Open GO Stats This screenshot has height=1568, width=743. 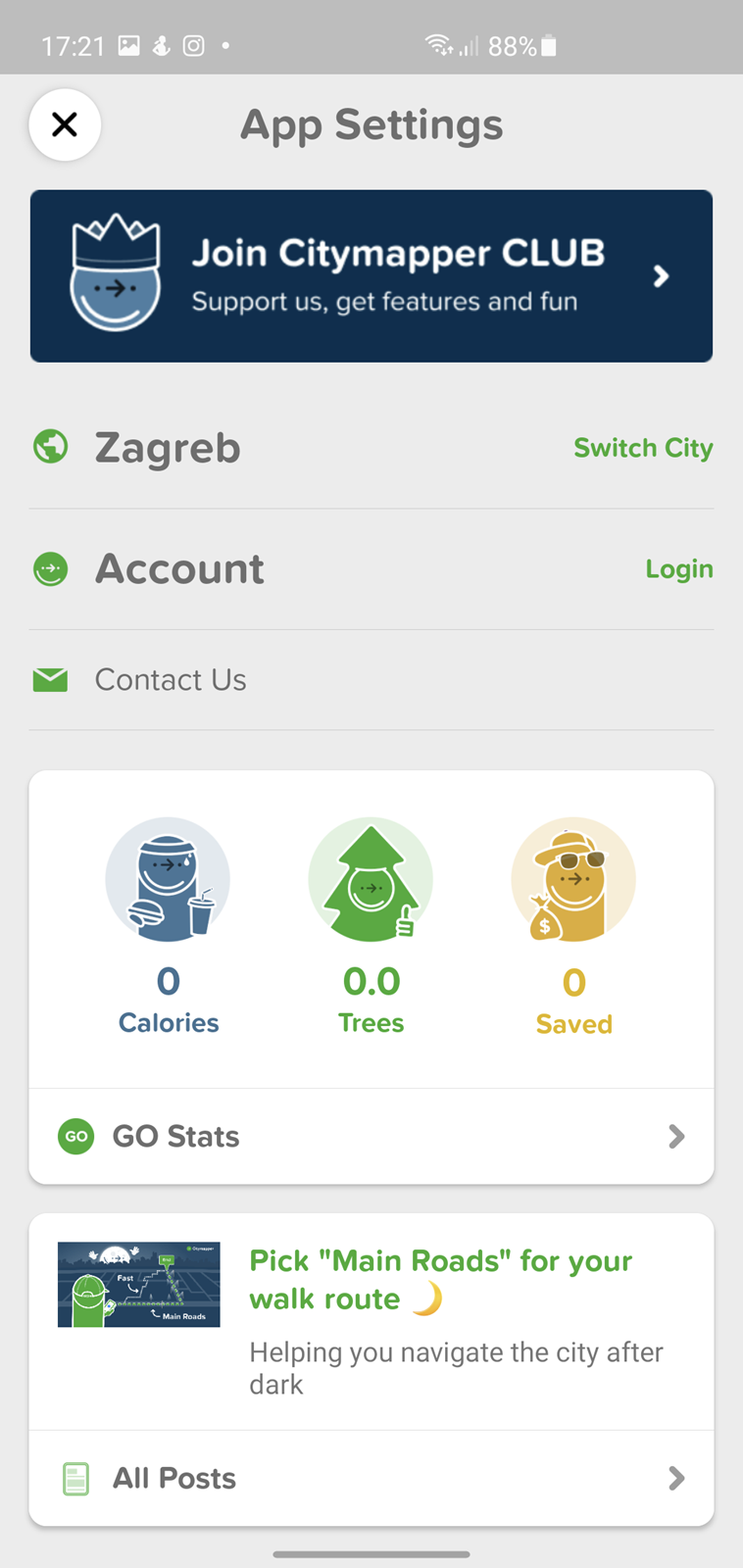point(371,1137)
